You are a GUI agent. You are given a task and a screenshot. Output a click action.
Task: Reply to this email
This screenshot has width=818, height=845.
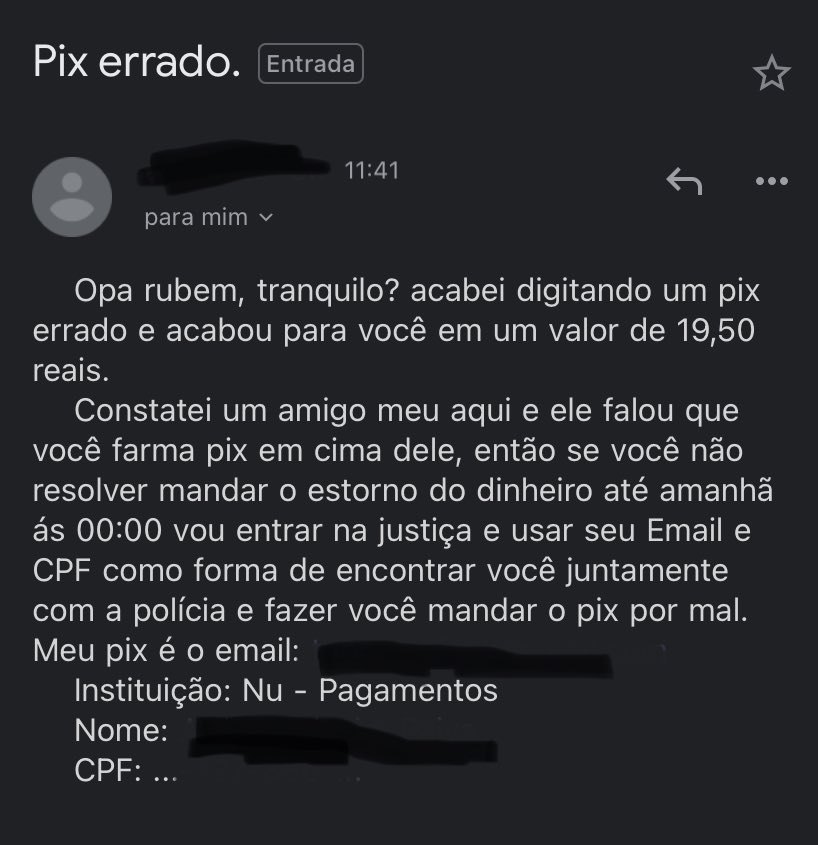(x=684, y=182)
